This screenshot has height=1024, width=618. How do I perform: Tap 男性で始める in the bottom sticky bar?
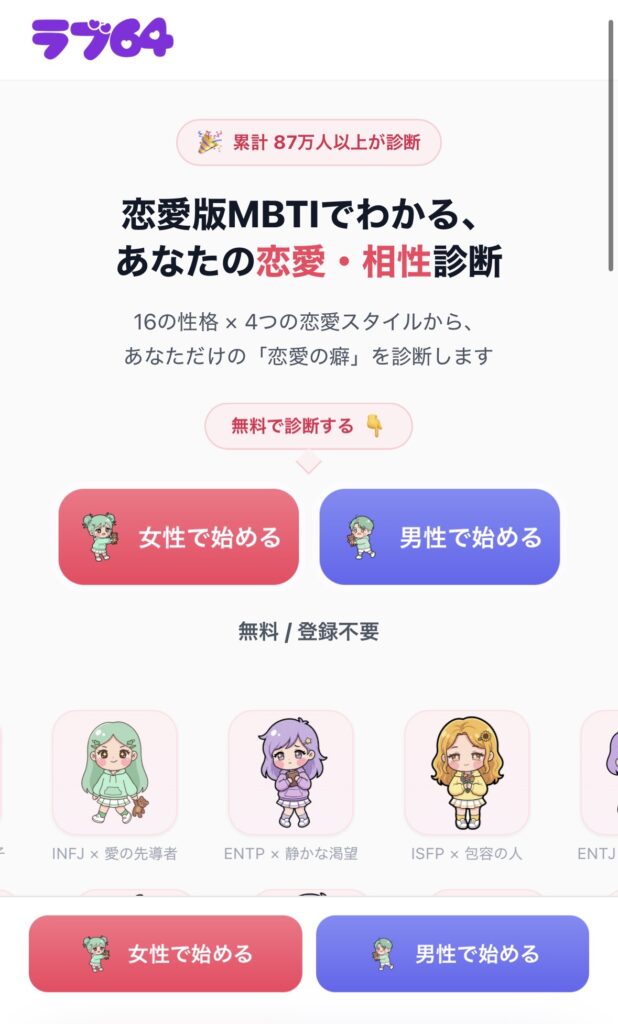click(x=453, y=953)
